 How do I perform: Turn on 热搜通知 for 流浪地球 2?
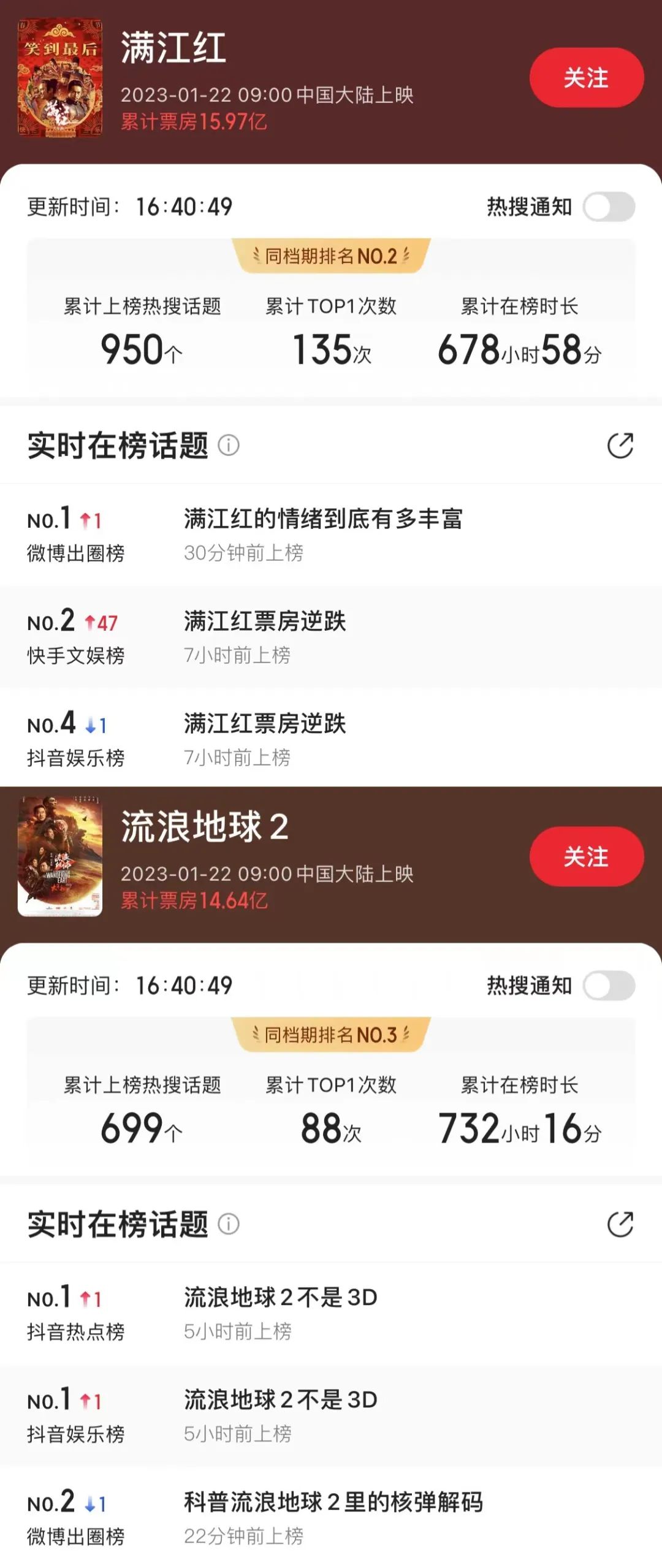[608, 986]
